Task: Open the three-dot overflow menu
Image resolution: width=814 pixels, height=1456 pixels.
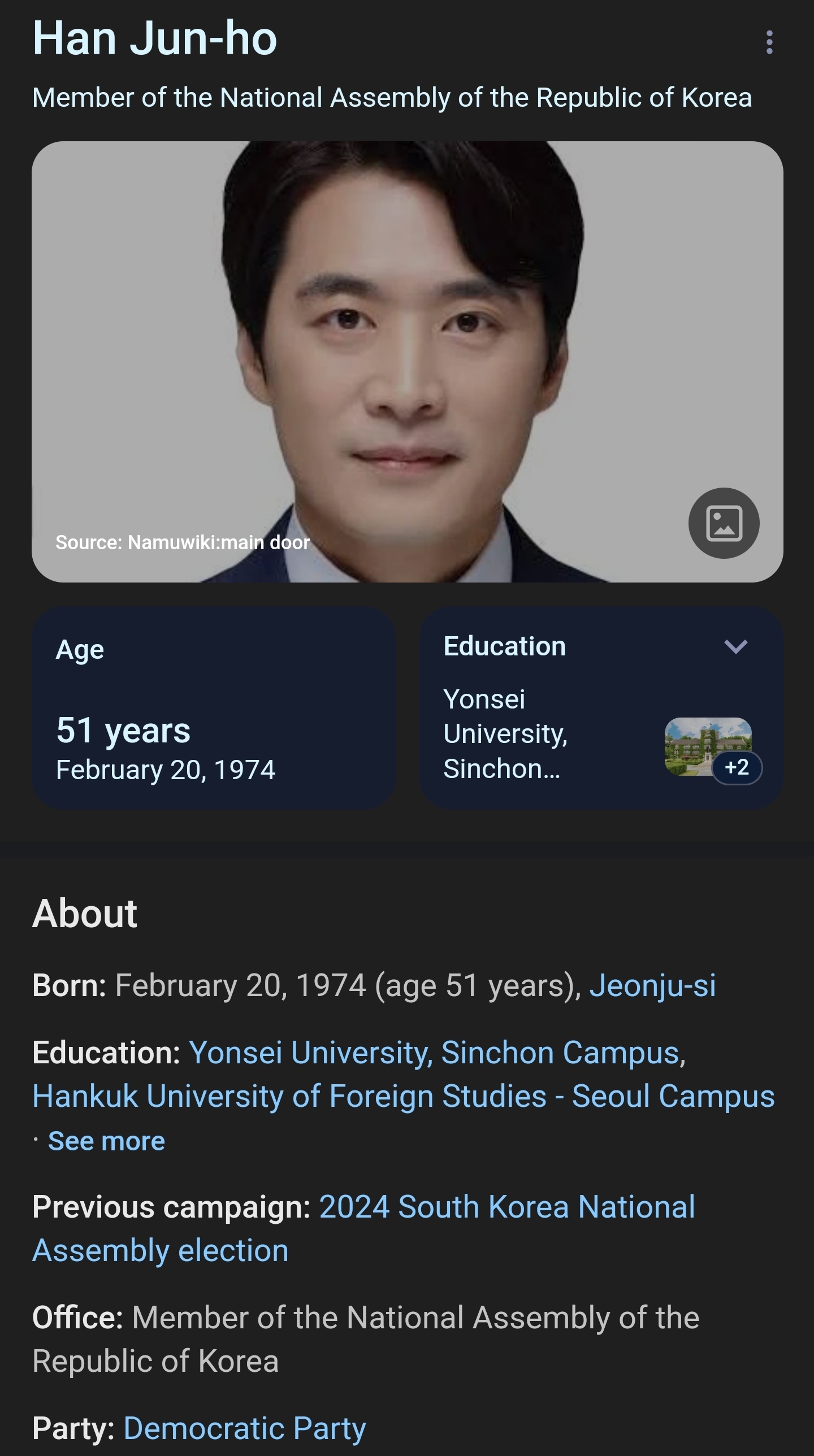Action: click(769, 42)
